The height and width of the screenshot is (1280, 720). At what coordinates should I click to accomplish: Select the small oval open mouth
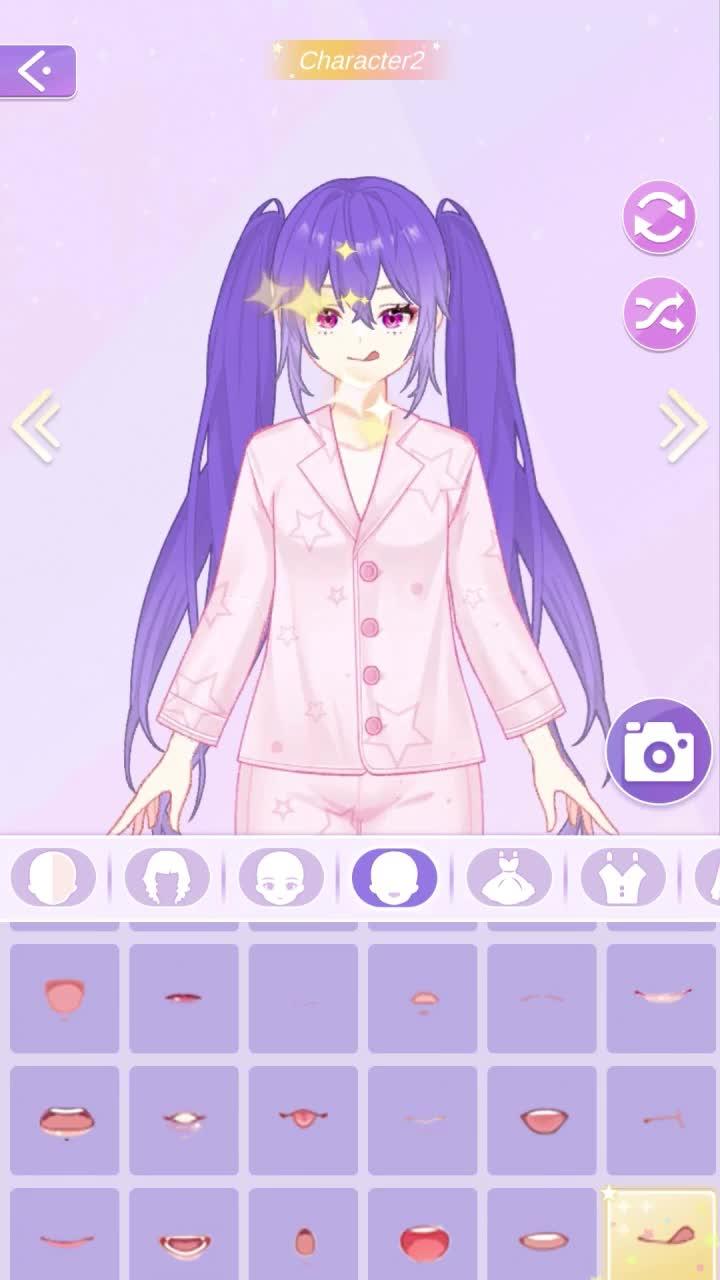[304, 1241]
